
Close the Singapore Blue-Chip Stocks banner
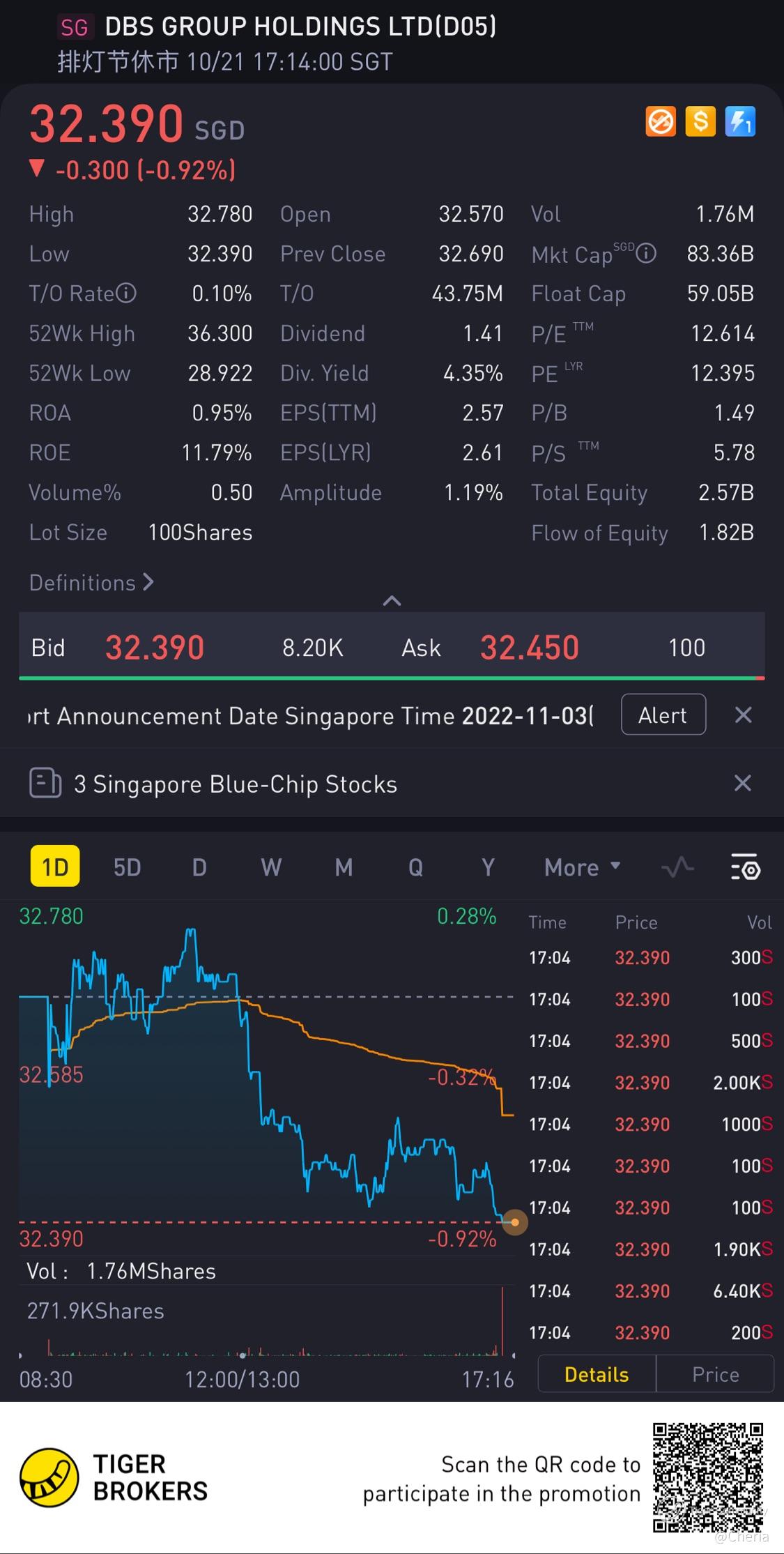click(x=743, y=784)
